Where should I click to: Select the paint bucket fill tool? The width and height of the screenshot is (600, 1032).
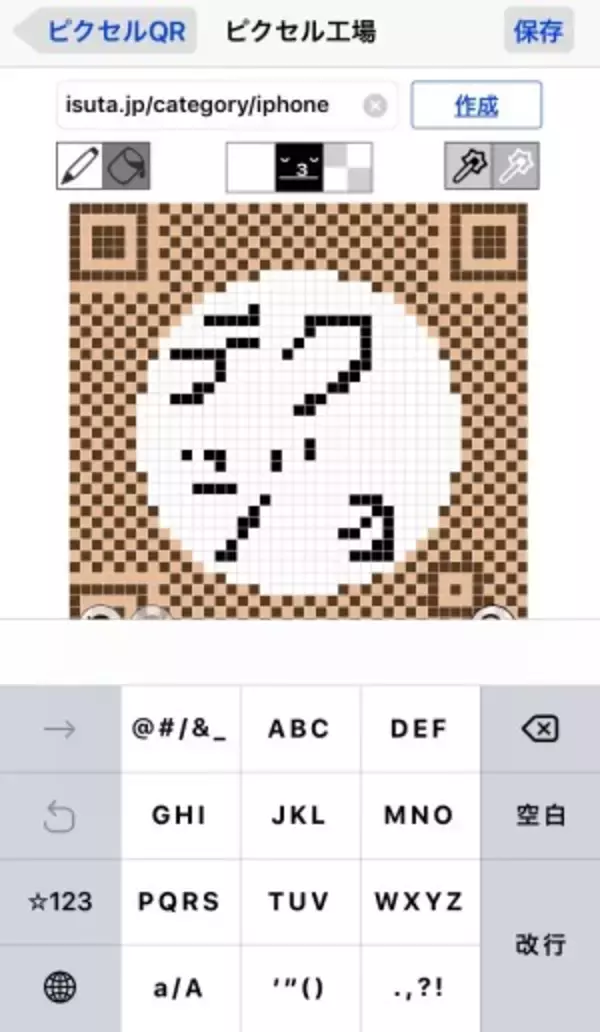click(127, 167)
